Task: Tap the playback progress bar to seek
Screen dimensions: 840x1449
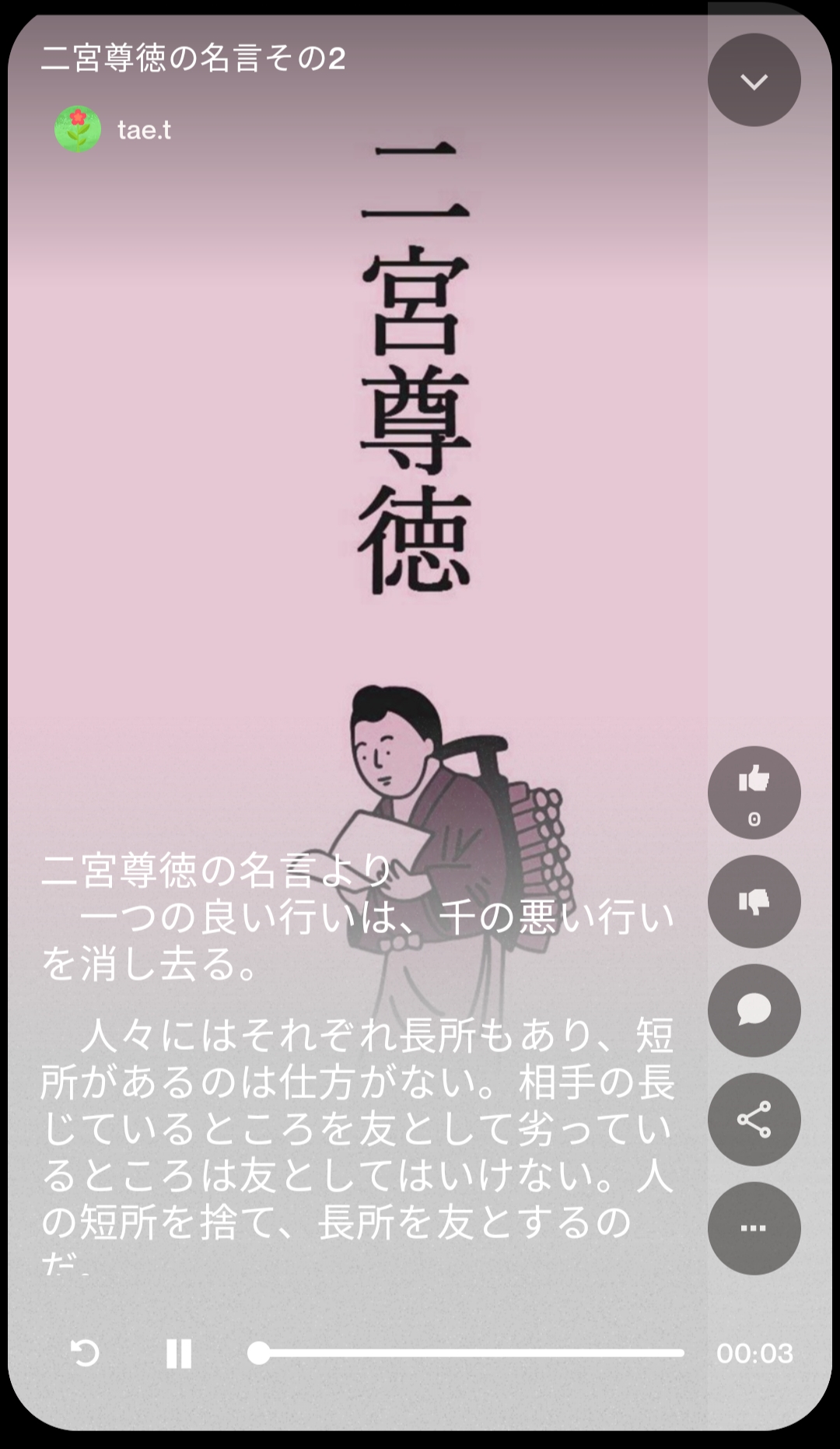Action: tap(467, 1353)
